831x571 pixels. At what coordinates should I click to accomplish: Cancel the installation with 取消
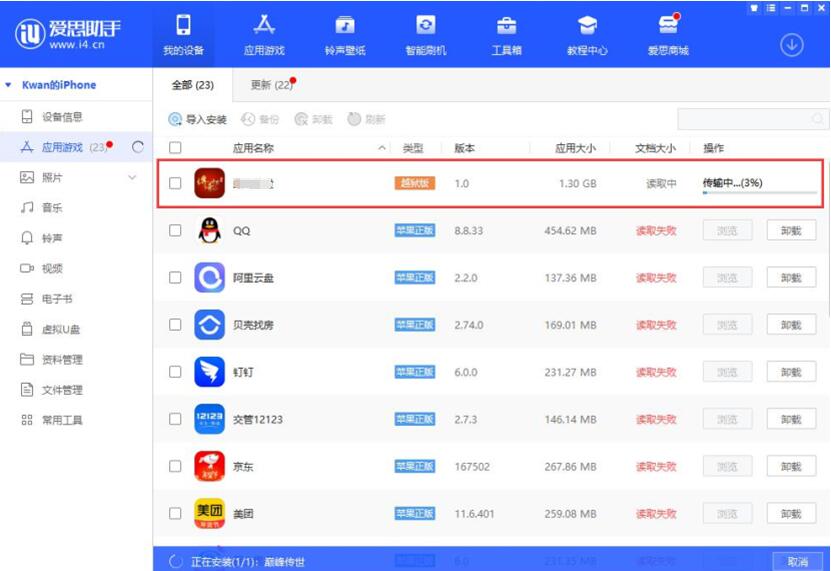click(796, 561)
